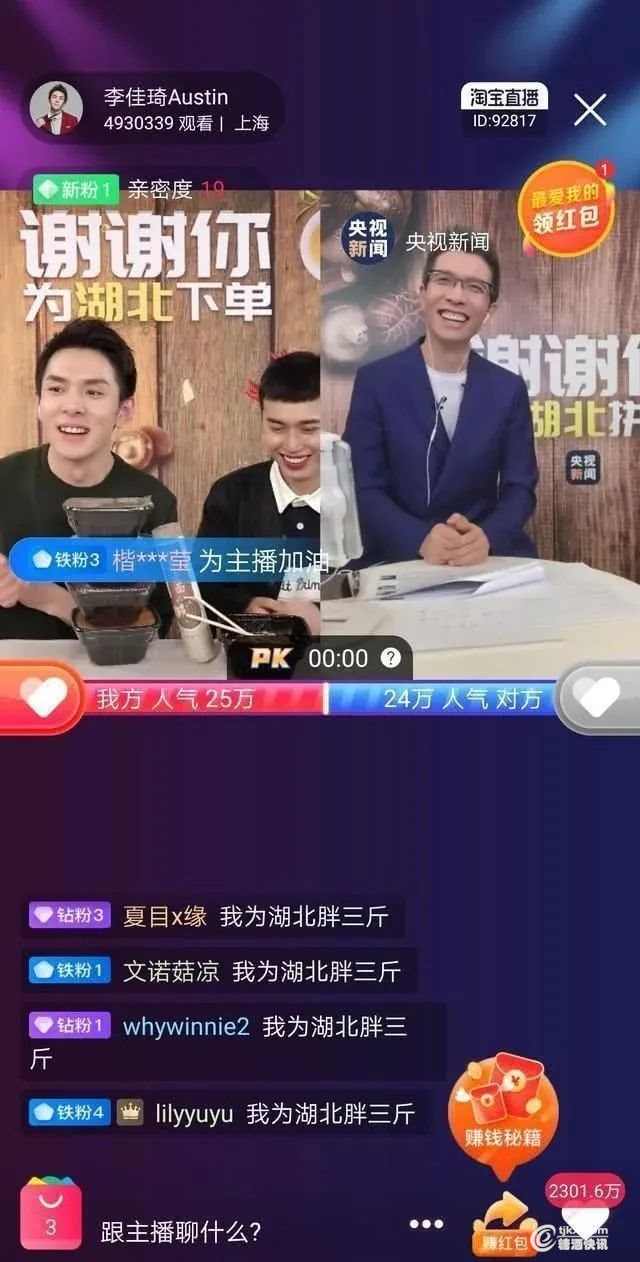This screenshot has width=640, height=1262.
Task: Tap the 跟主播聊什么 chat input
Action: [x=180, y=1230]
